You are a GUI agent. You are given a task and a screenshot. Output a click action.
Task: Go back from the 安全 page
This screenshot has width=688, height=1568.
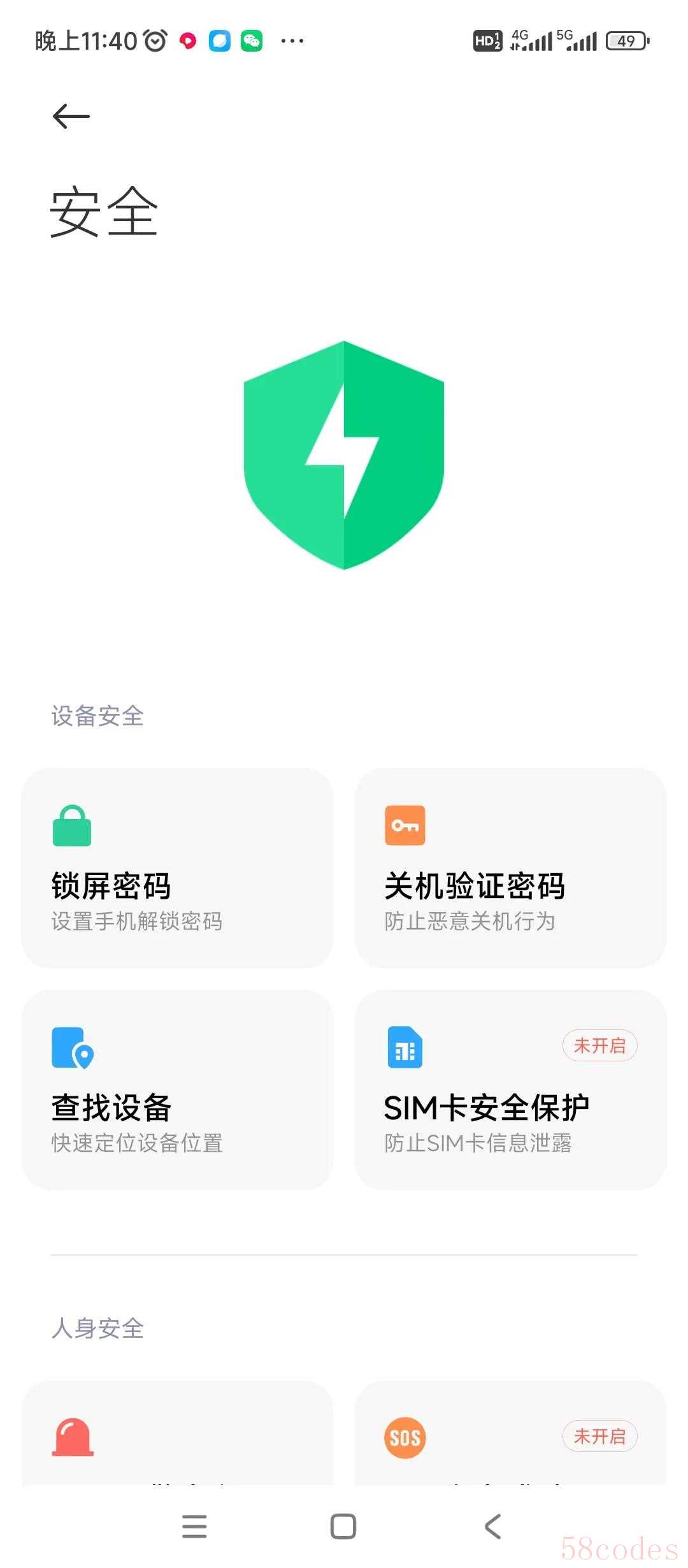[x=71, y=117]
